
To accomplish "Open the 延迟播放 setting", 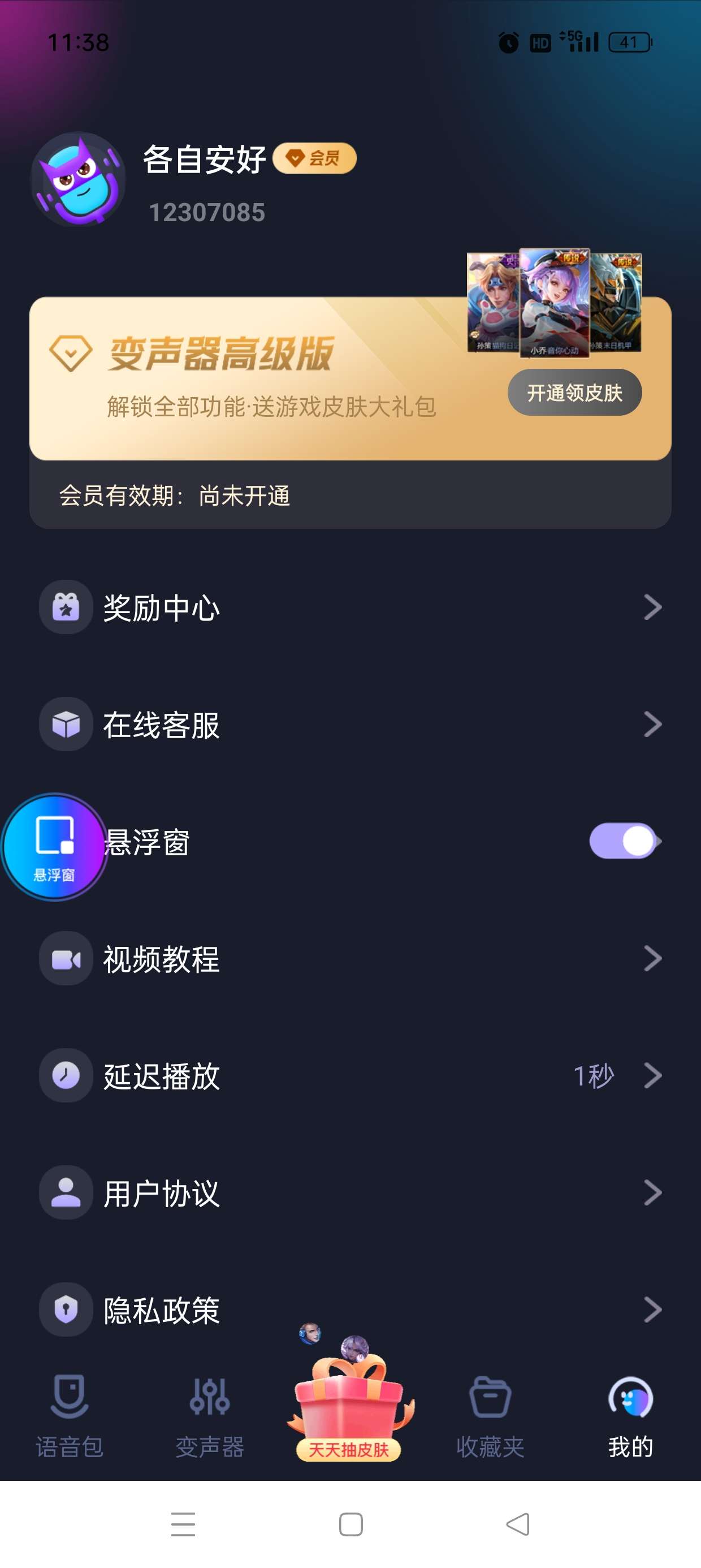I will click(350, 1075).
